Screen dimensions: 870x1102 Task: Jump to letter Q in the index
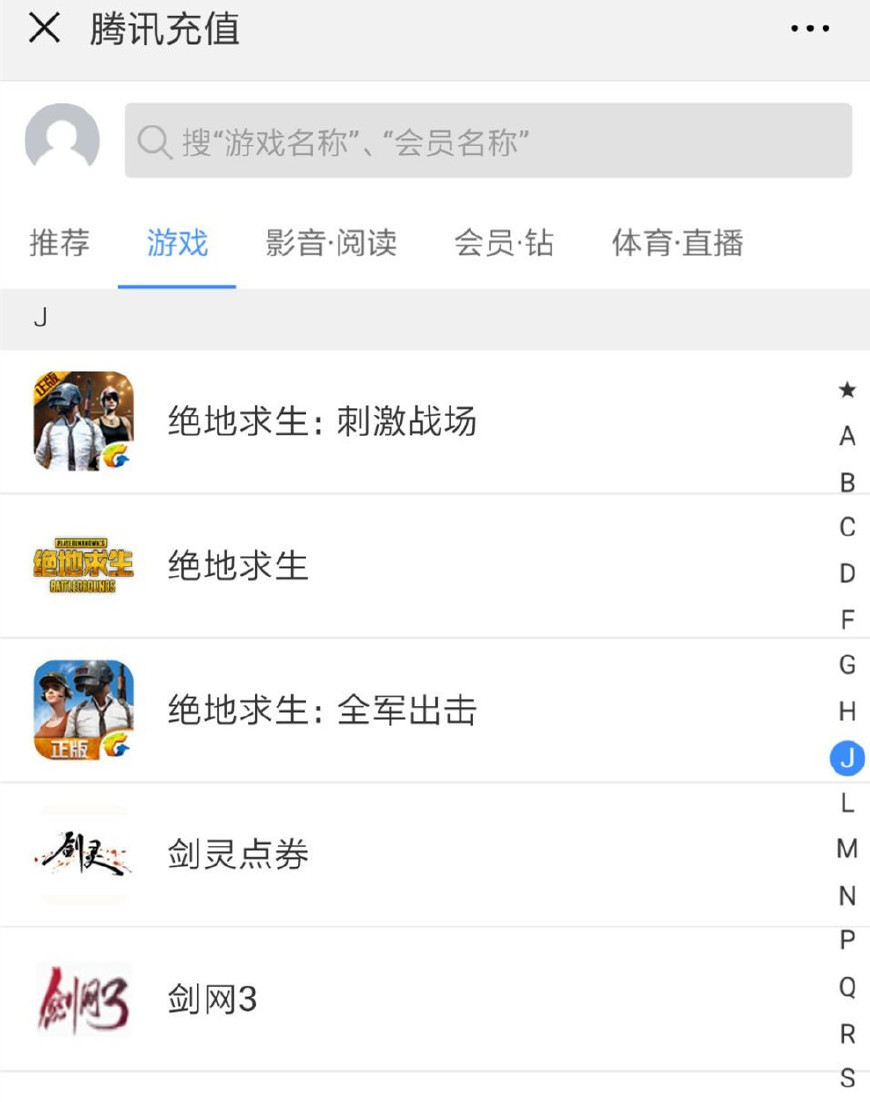click(847, 987)
